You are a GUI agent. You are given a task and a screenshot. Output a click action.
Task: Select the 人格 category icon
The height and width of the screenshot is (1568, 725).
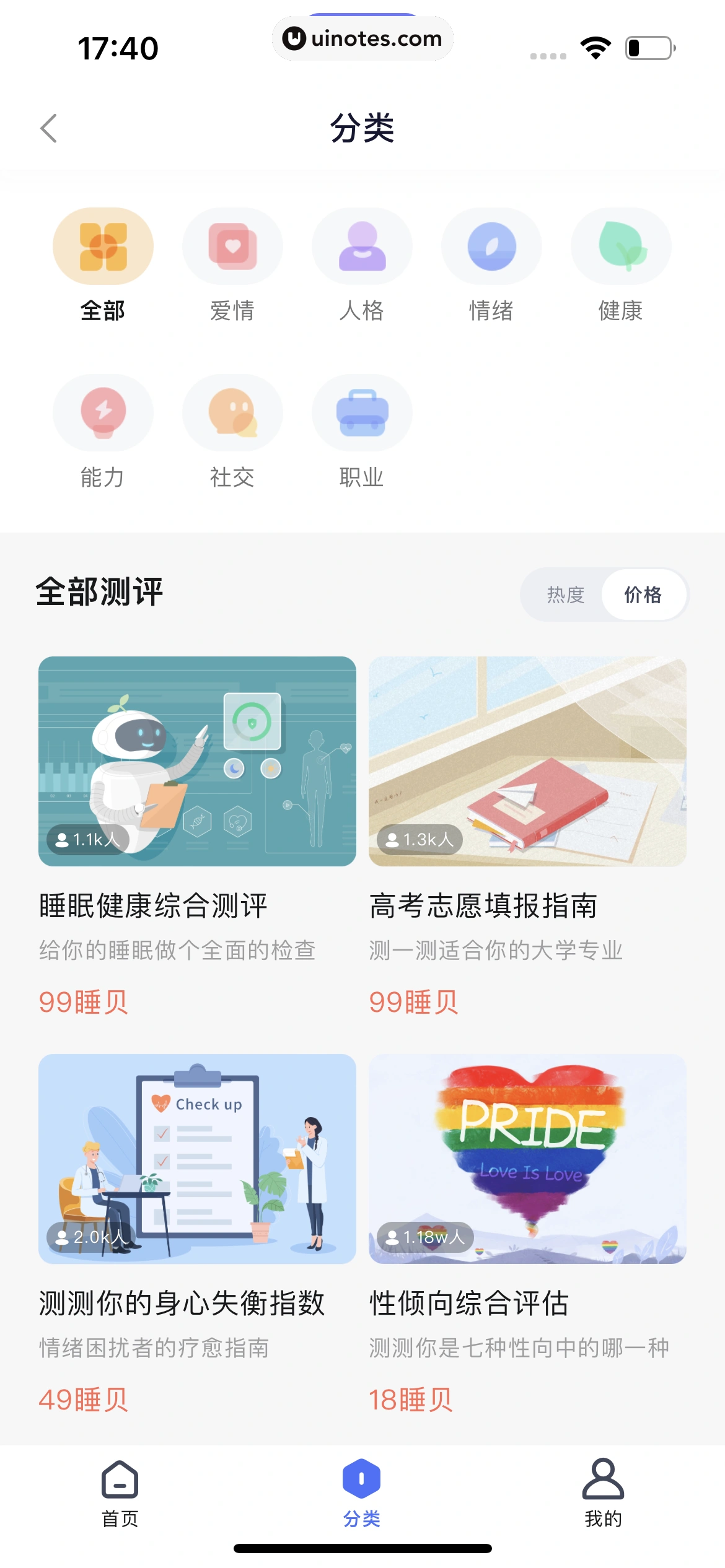point(362,245)
